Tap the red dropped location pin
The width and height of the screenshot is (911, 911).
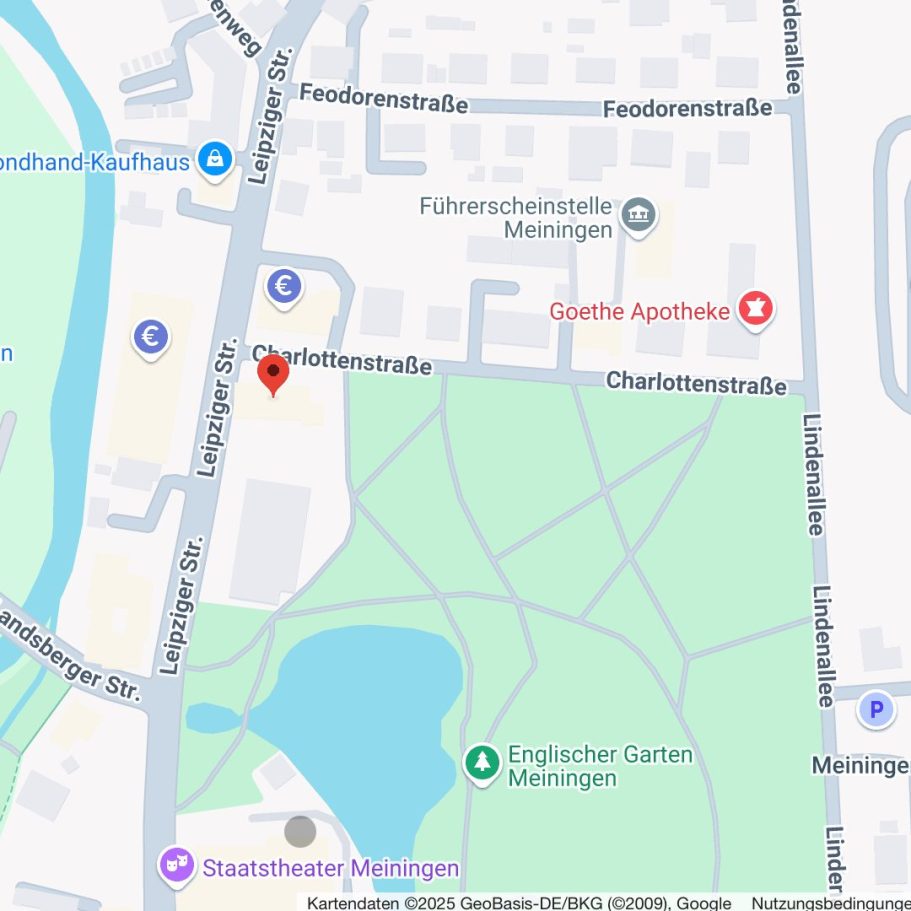273,375
